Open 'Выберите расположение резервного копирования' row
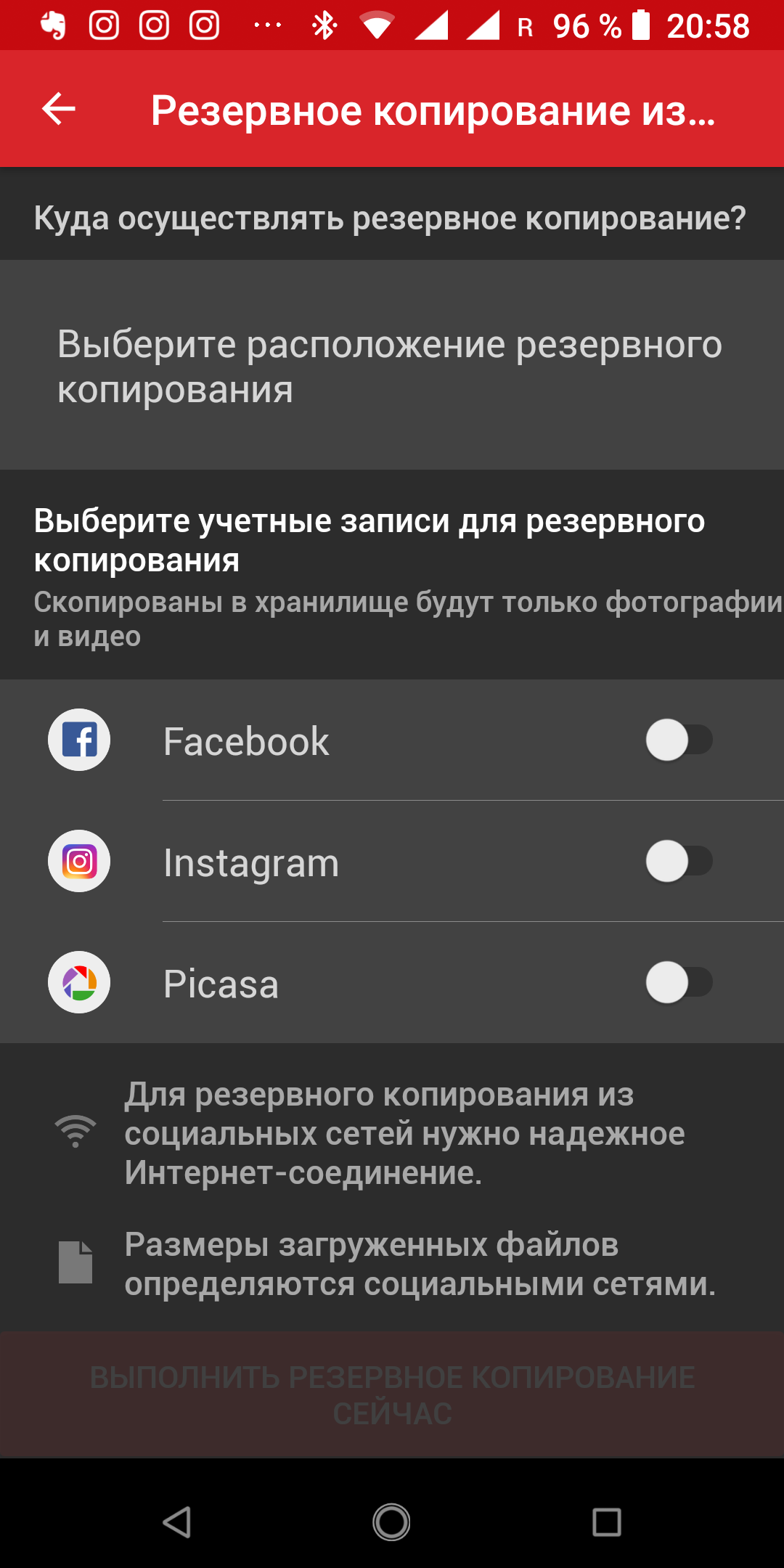This screenshot has width=784, height=1568. click(392, 366)
